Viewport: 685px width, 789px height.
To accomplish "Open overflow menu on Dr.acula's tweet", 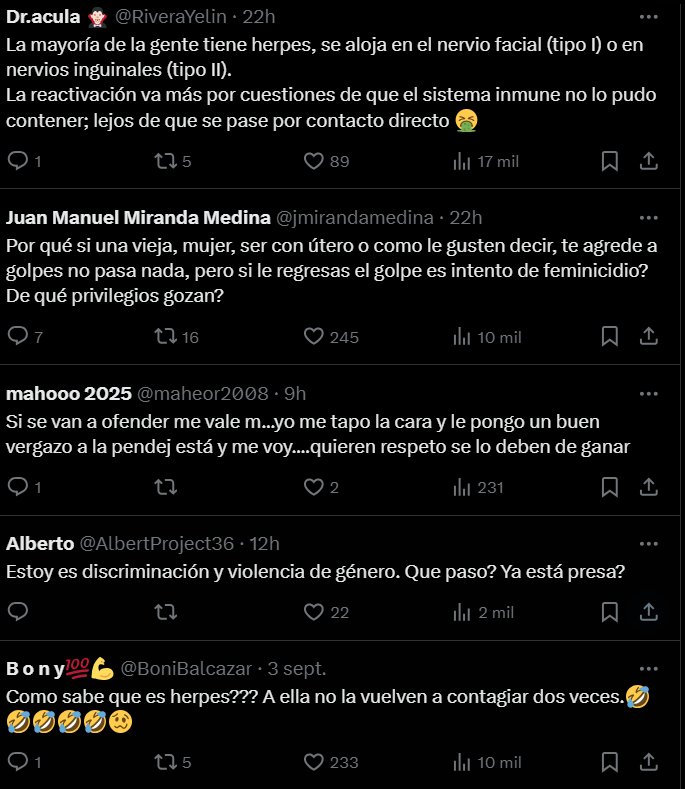I will coord(648,17).
